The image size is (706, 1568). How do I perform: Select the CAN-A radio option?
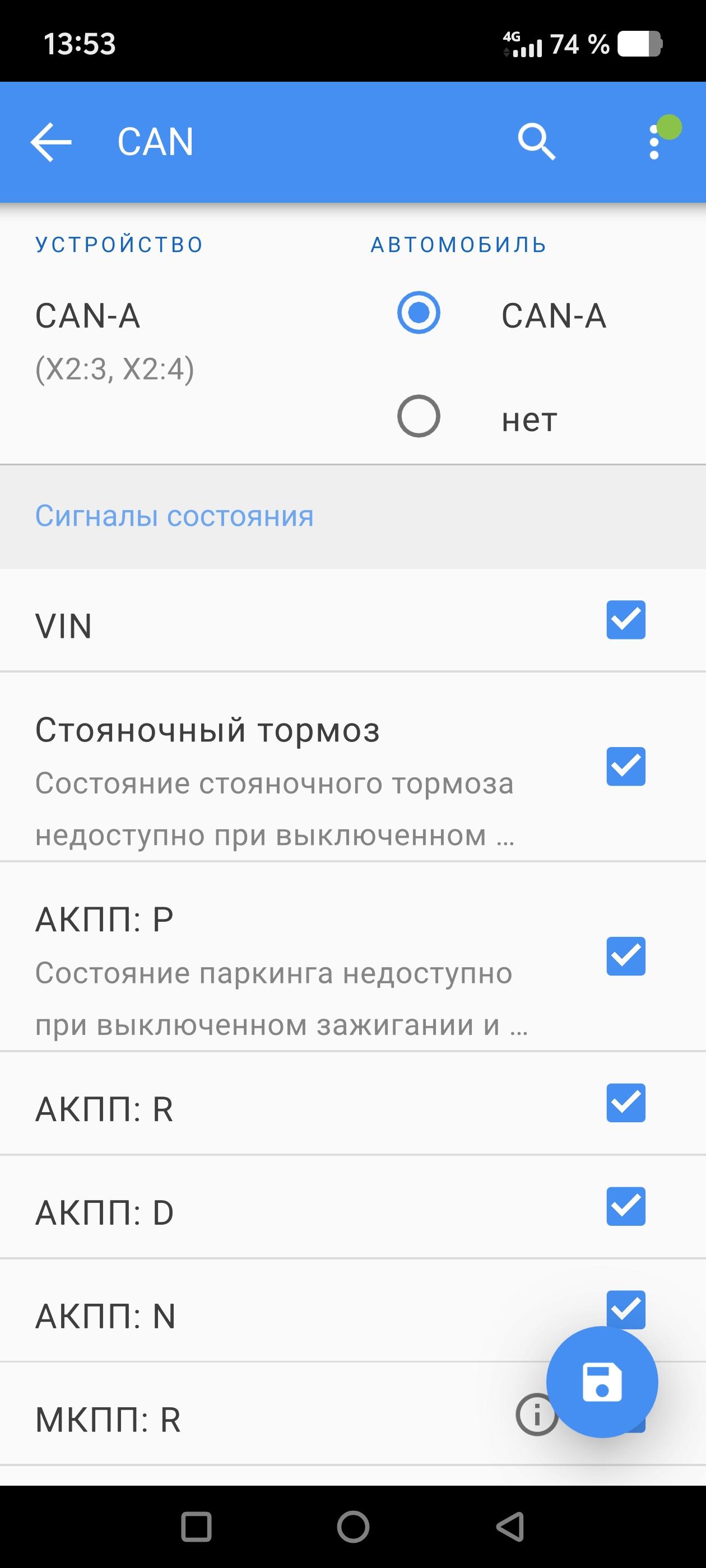pyautogui.click(x=419, y=313)
